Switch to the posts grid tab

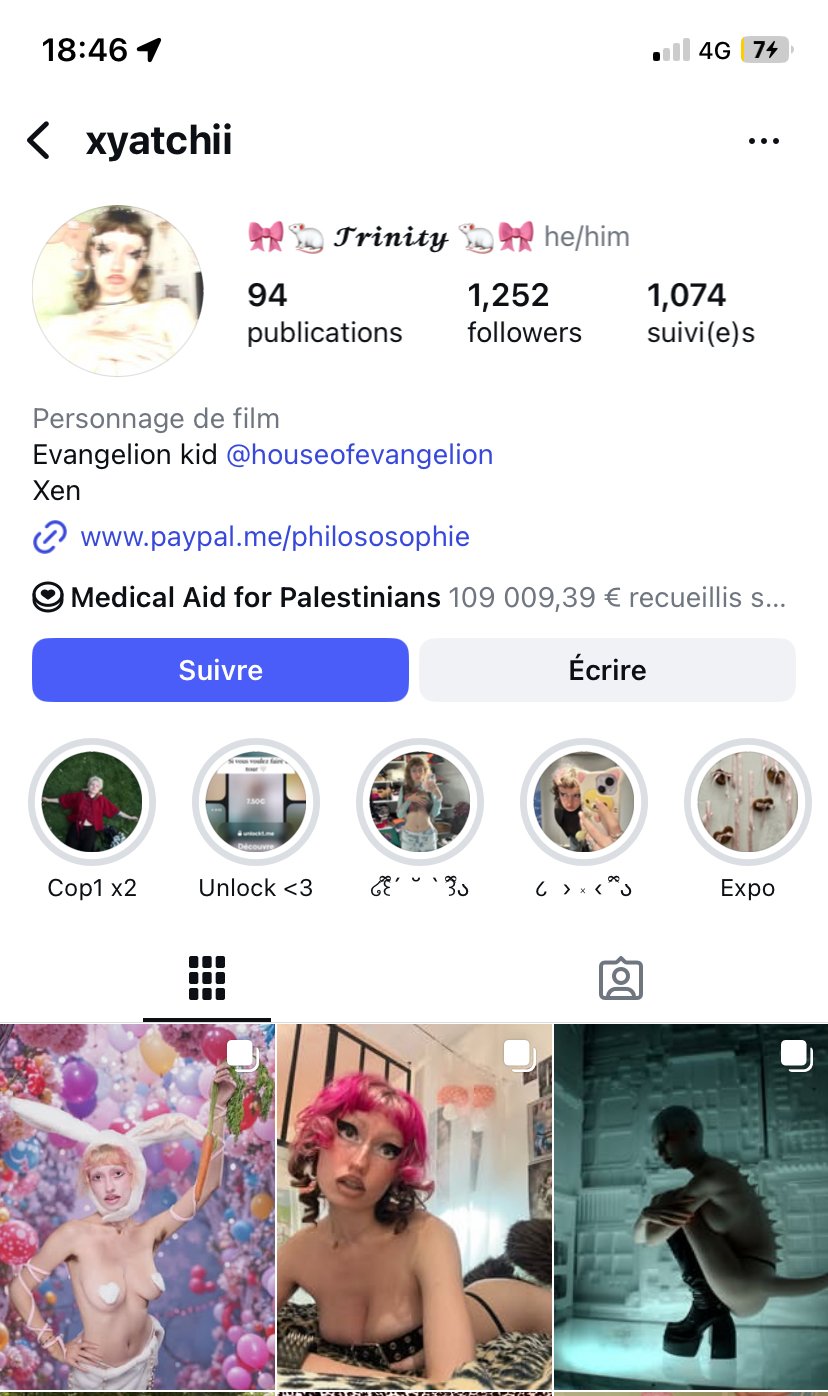coord(207,979)
